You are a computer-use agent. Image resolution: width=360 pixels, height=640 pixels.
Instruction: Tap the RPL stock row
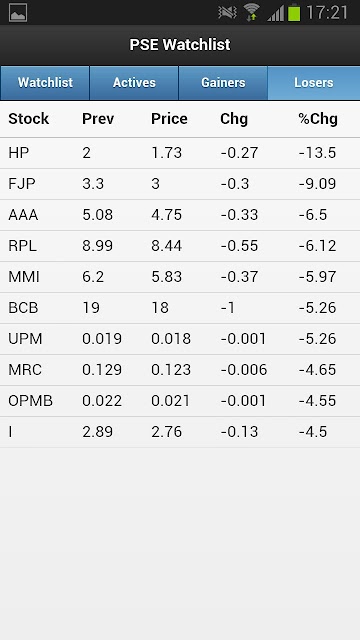click(x=180, y=246)
